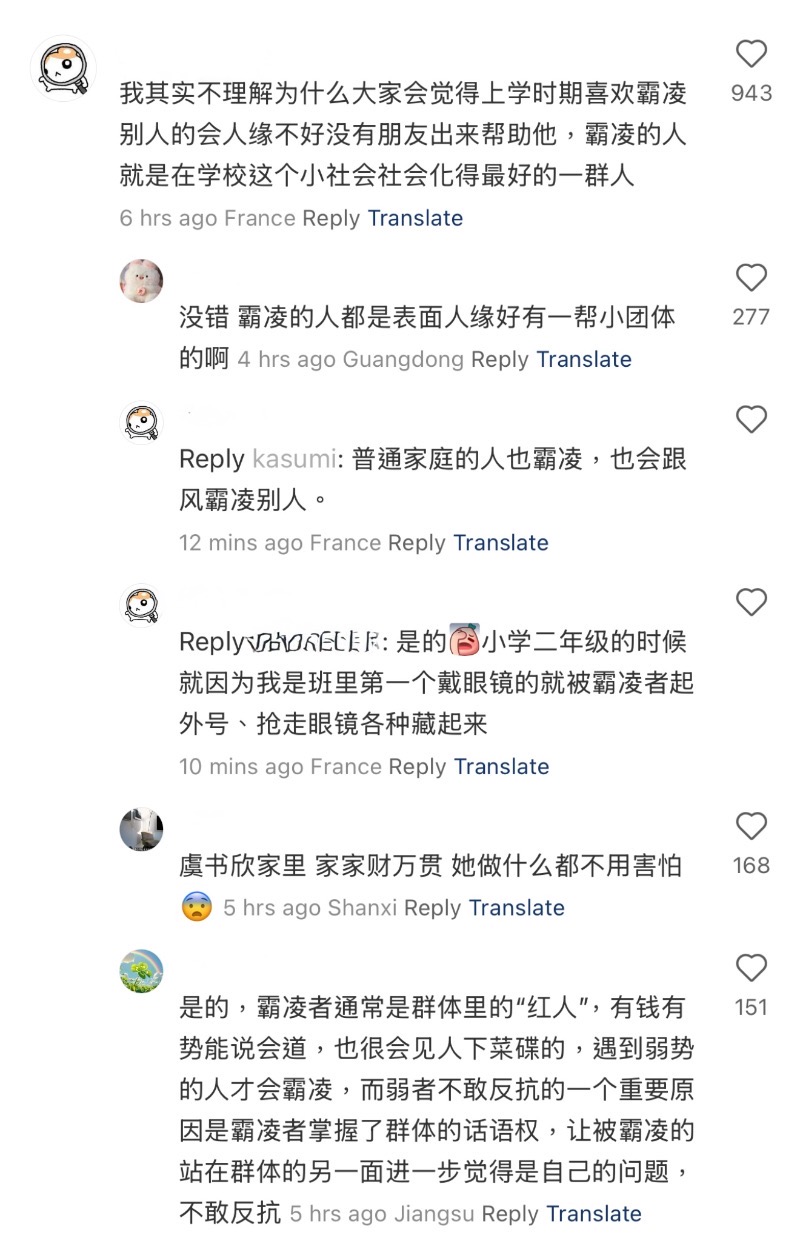800x1235 pixels.
Task: Reply to the 10 mins ago comment
Action: click(x=416, y=767)
